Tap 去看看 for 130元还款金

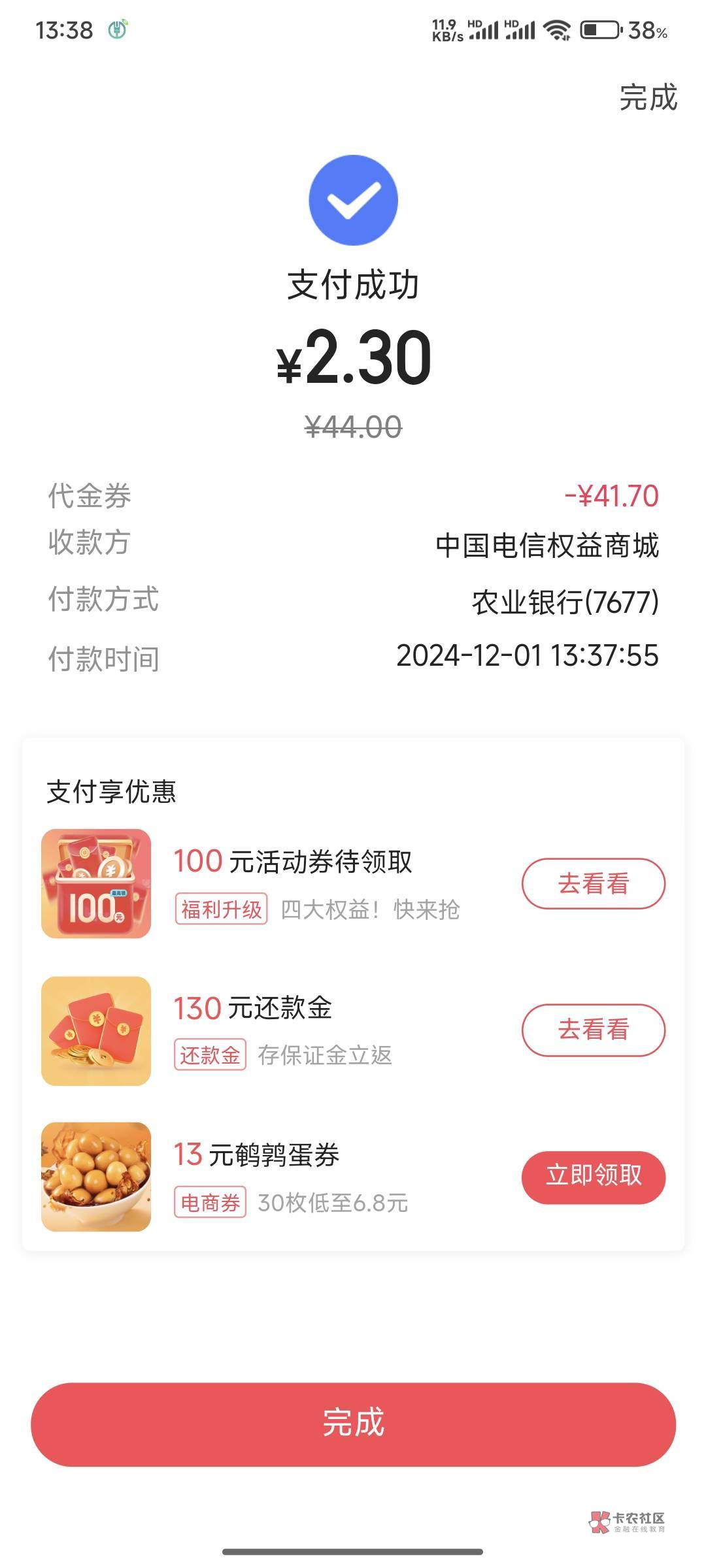tap(593, 1030)
